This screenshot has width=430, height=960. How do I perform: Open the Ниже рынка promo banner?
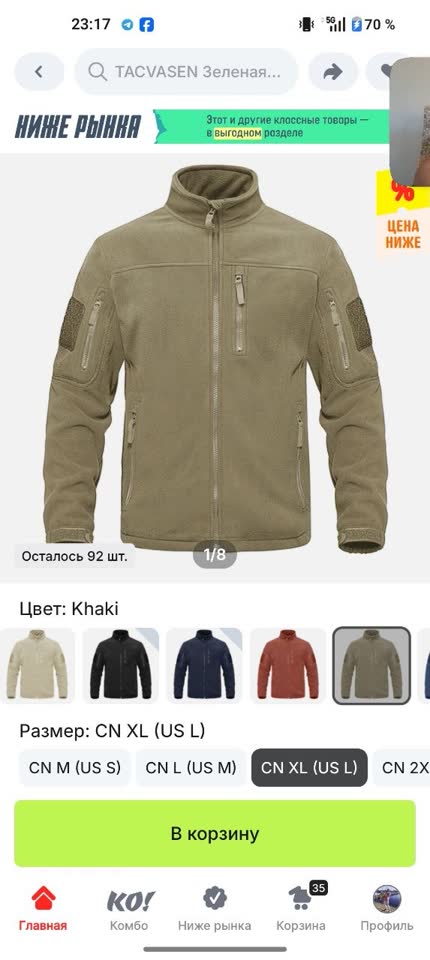click(x=202, y=126)
